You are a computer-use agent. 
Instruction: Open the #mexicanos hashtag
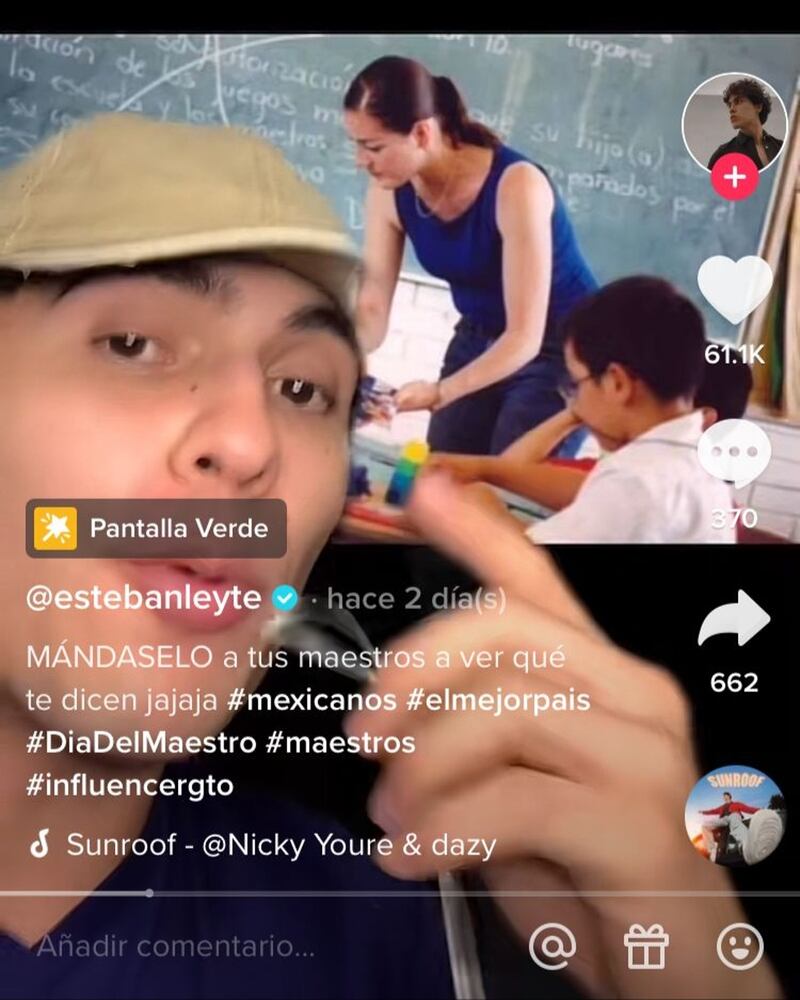pyautogui.click(x=311, y=700)
